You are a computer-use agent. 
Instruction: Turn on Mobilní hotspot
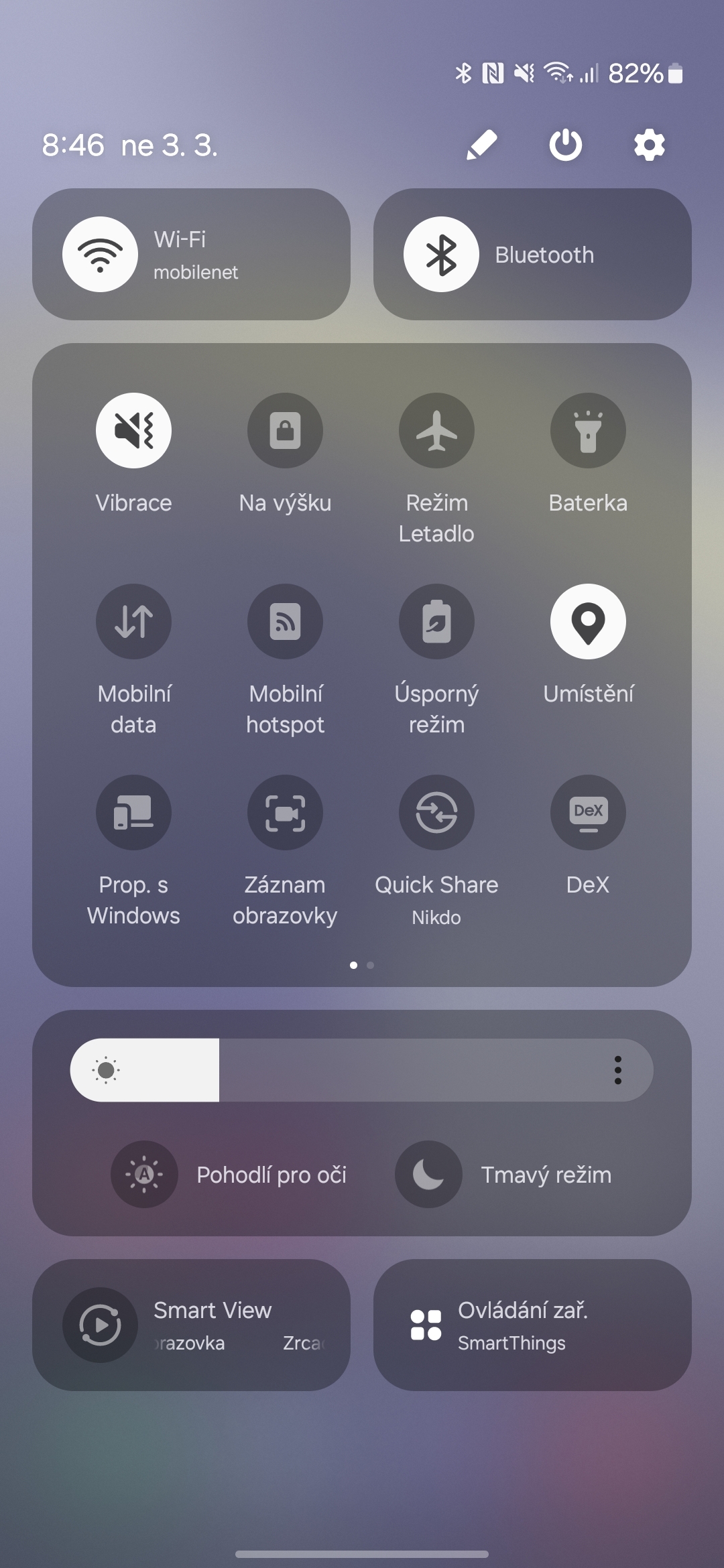tap(285, 621)
